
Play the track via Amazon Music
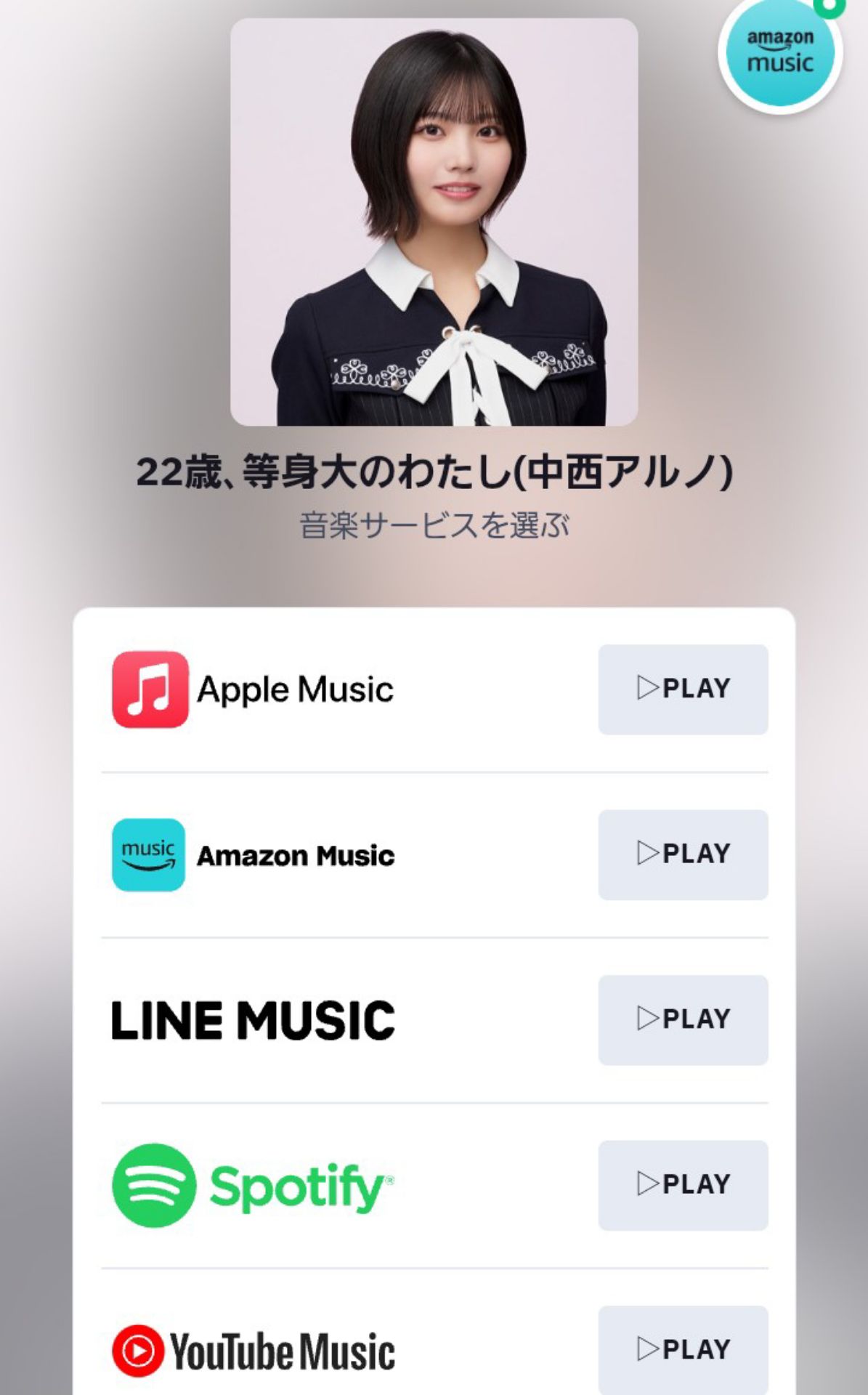point(681,854)
